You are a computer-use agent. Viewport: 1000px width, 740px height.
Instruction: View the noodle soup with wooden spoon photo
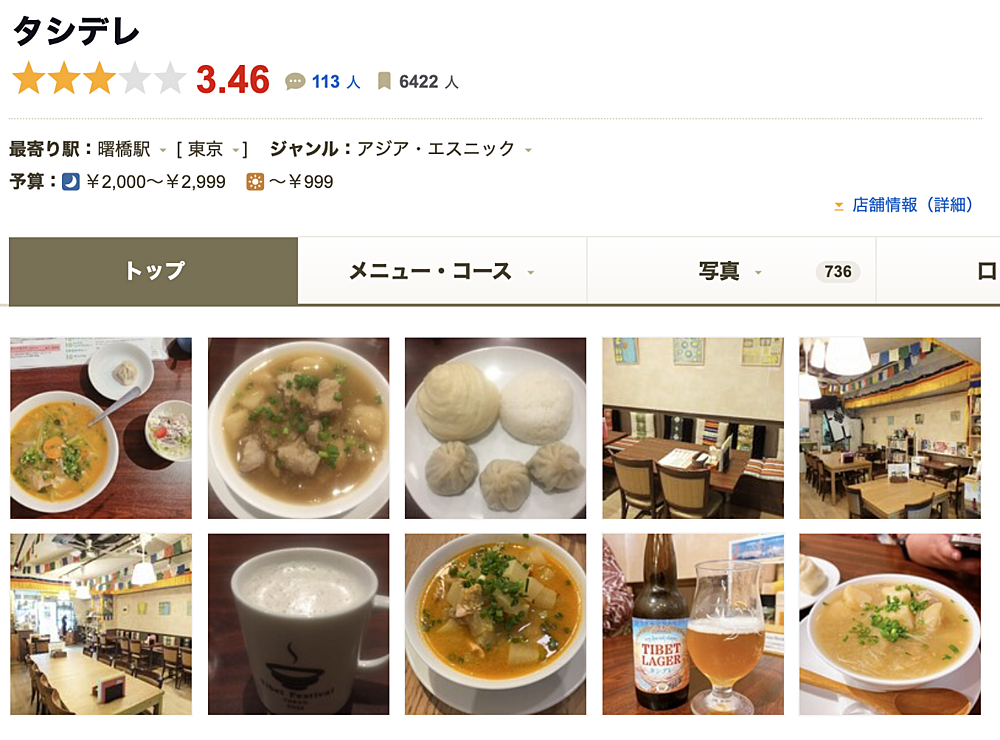coord(890,624)
